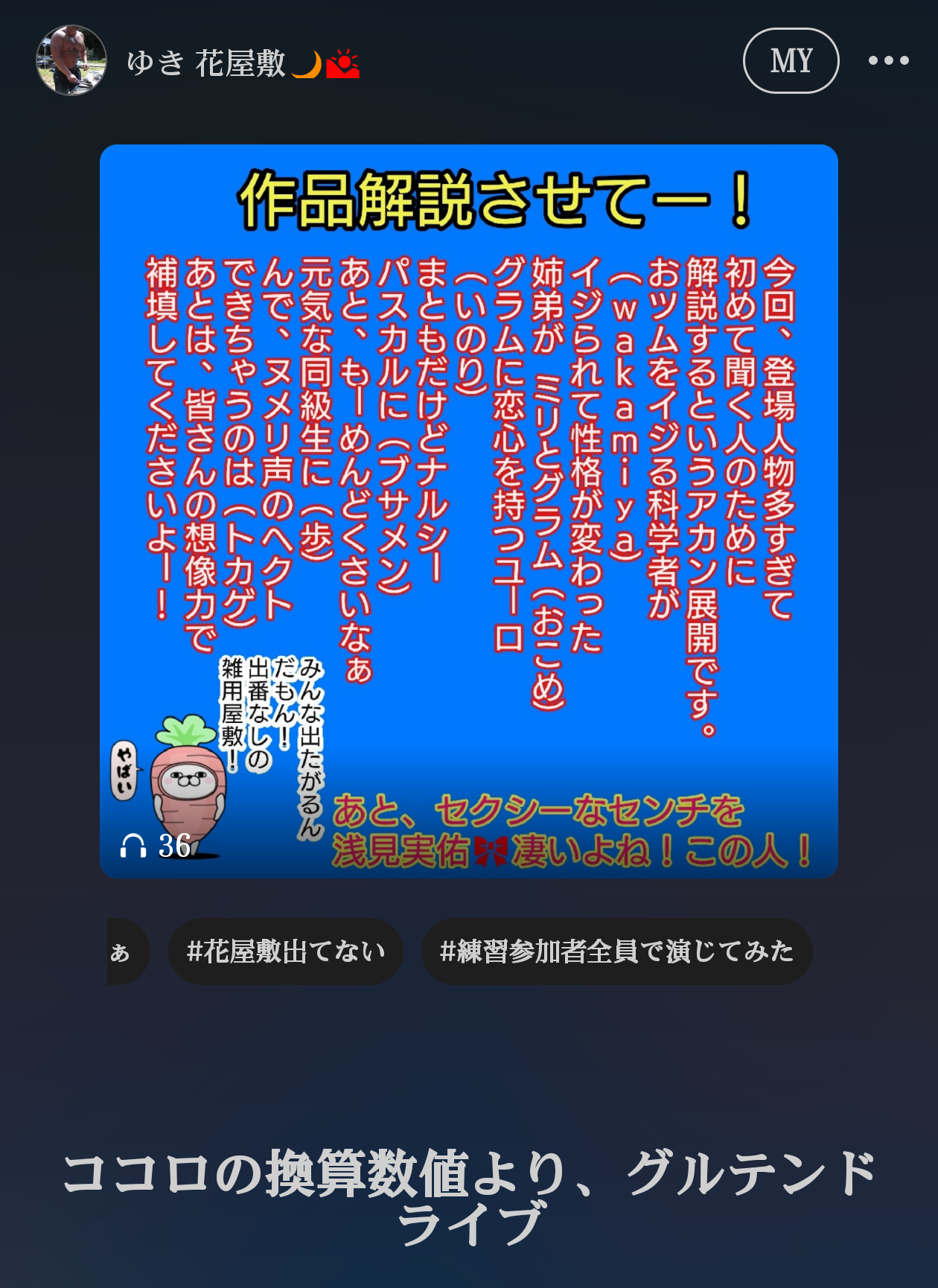Tap the MY button
The height and width of the screenshot is (1288, 938).
pos(791,60)
